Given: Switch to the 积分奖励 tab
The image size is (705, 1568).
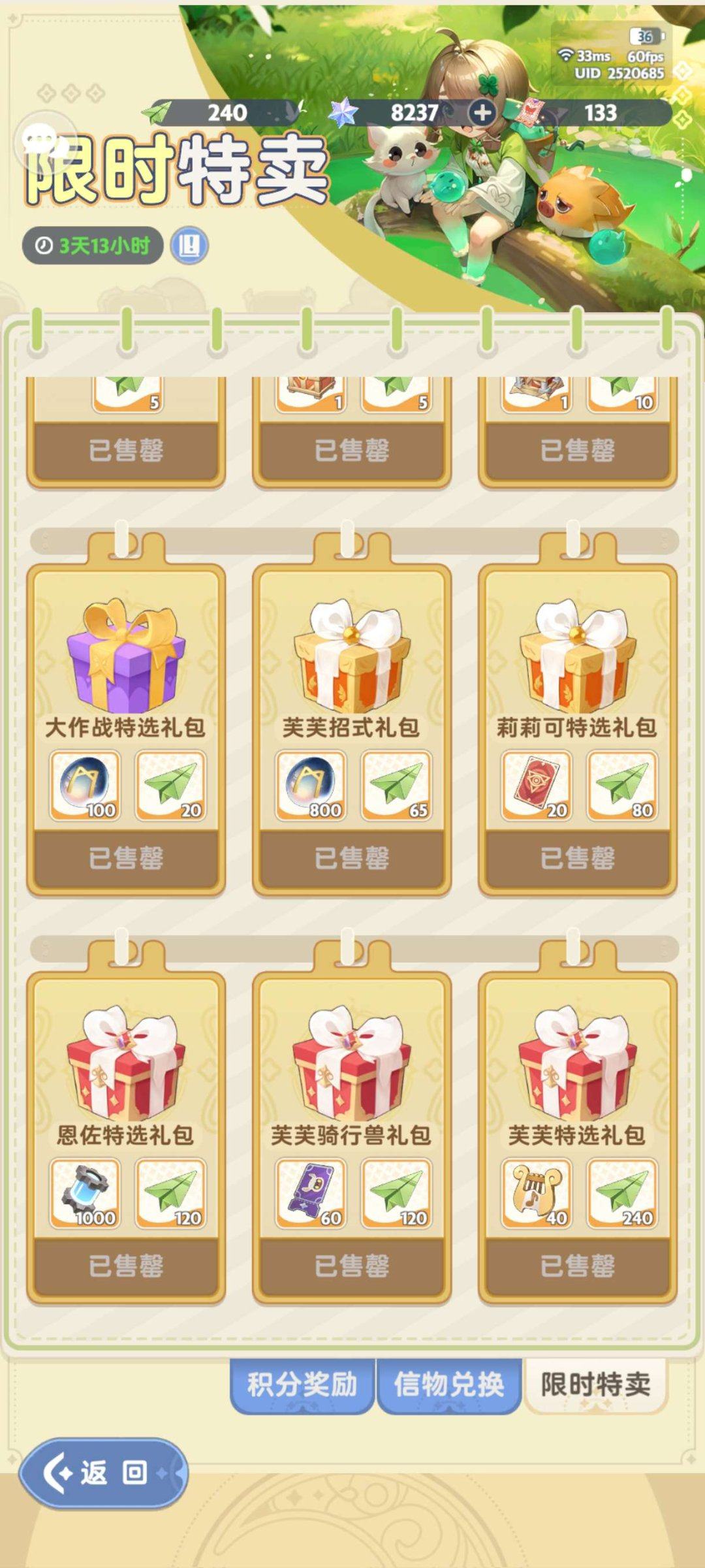Looking at the screenshot, I should click(302, 1384).
